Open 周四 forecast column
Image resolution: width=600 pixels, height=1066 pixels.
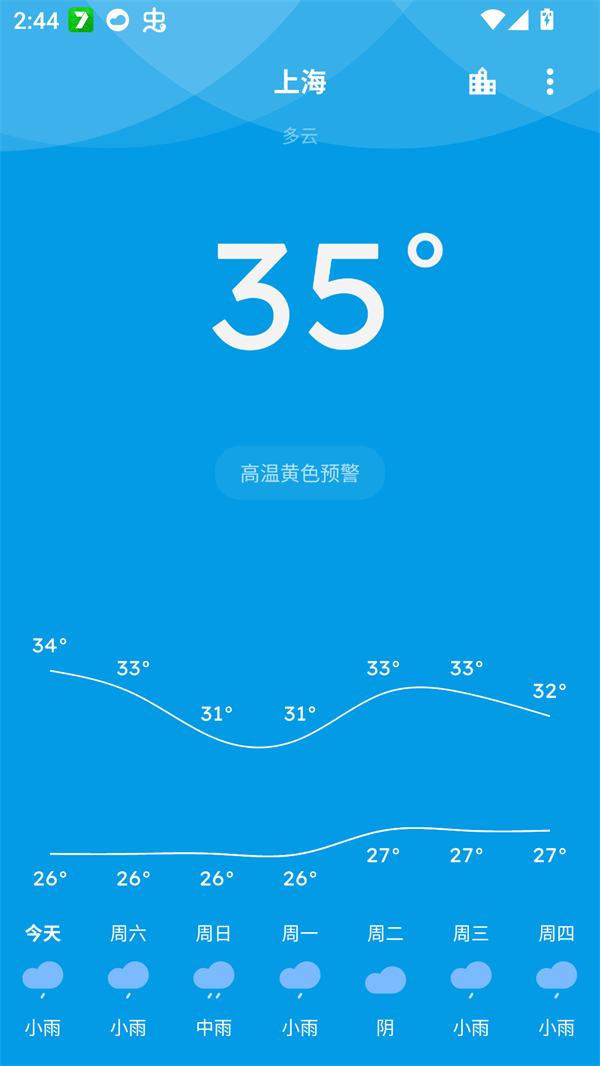click(x=556, y=980)
